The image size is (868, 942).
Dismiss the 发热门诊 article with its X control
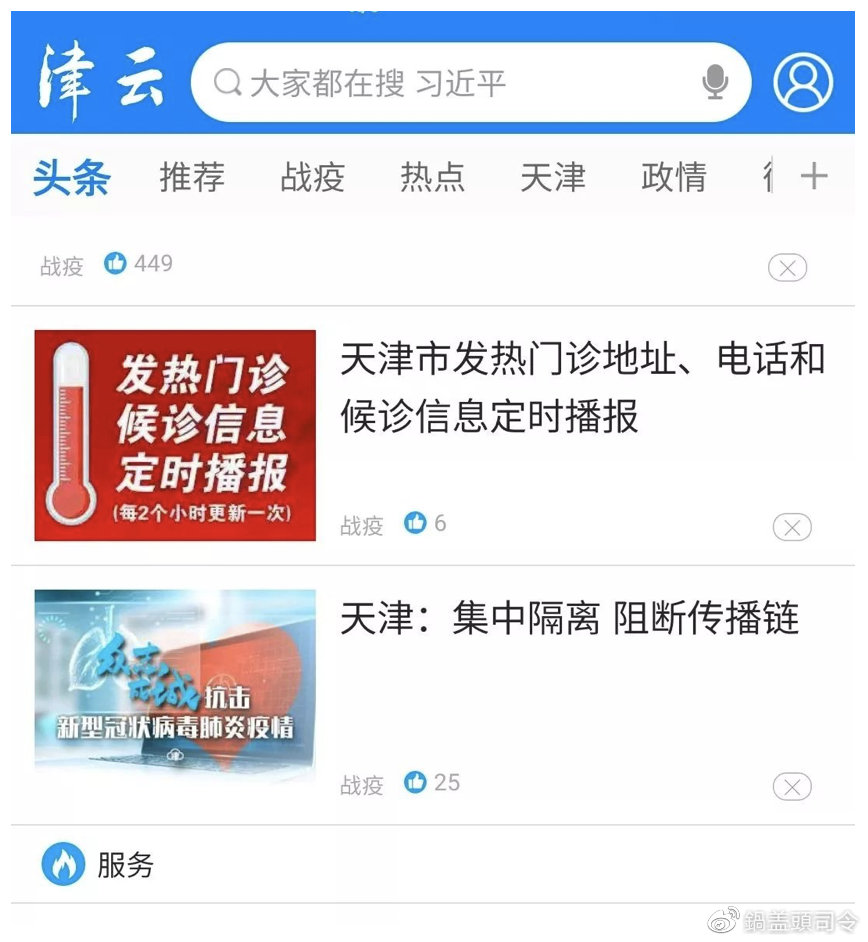click(791, 527)
